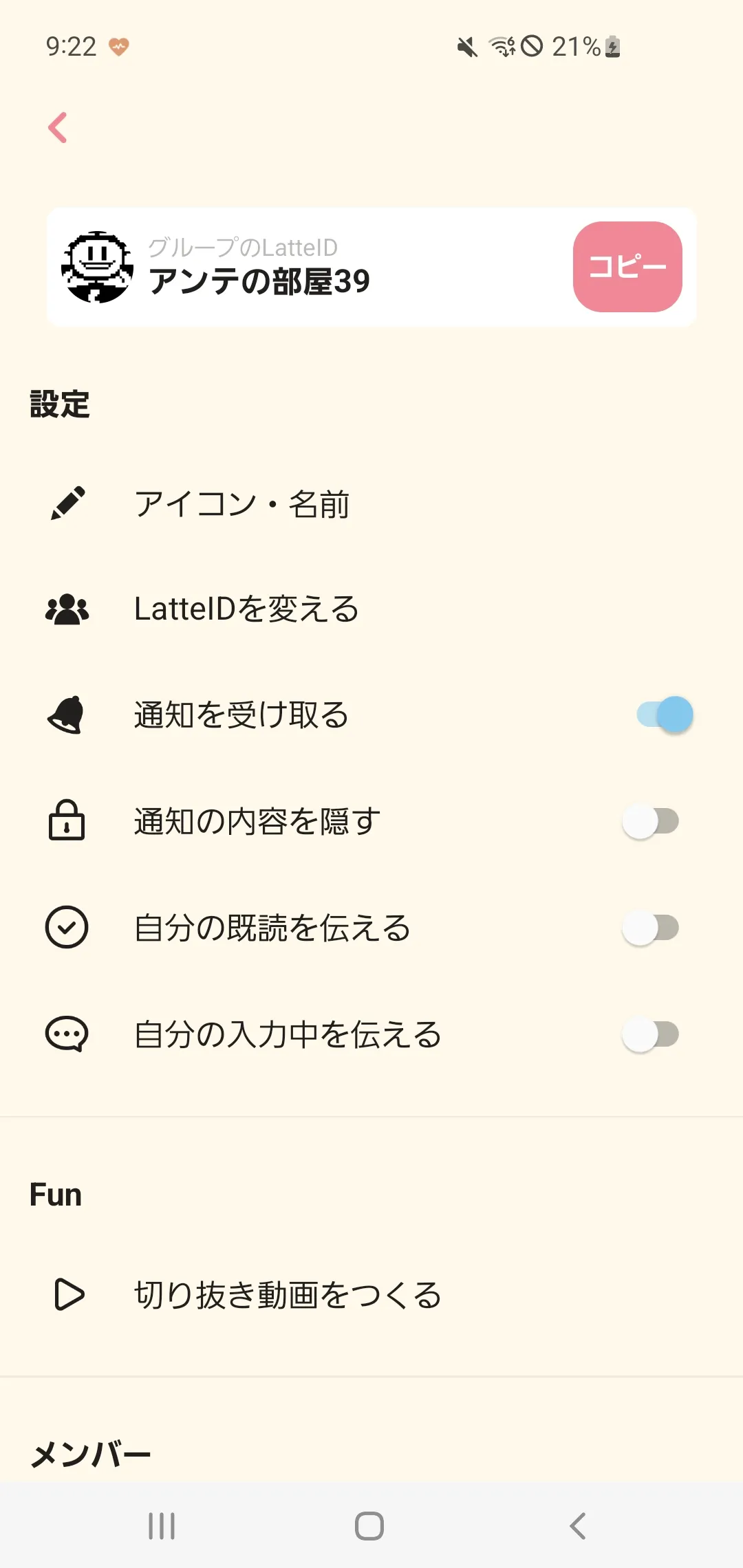Enable 通知の内容を隠す switch

[650, 821]
